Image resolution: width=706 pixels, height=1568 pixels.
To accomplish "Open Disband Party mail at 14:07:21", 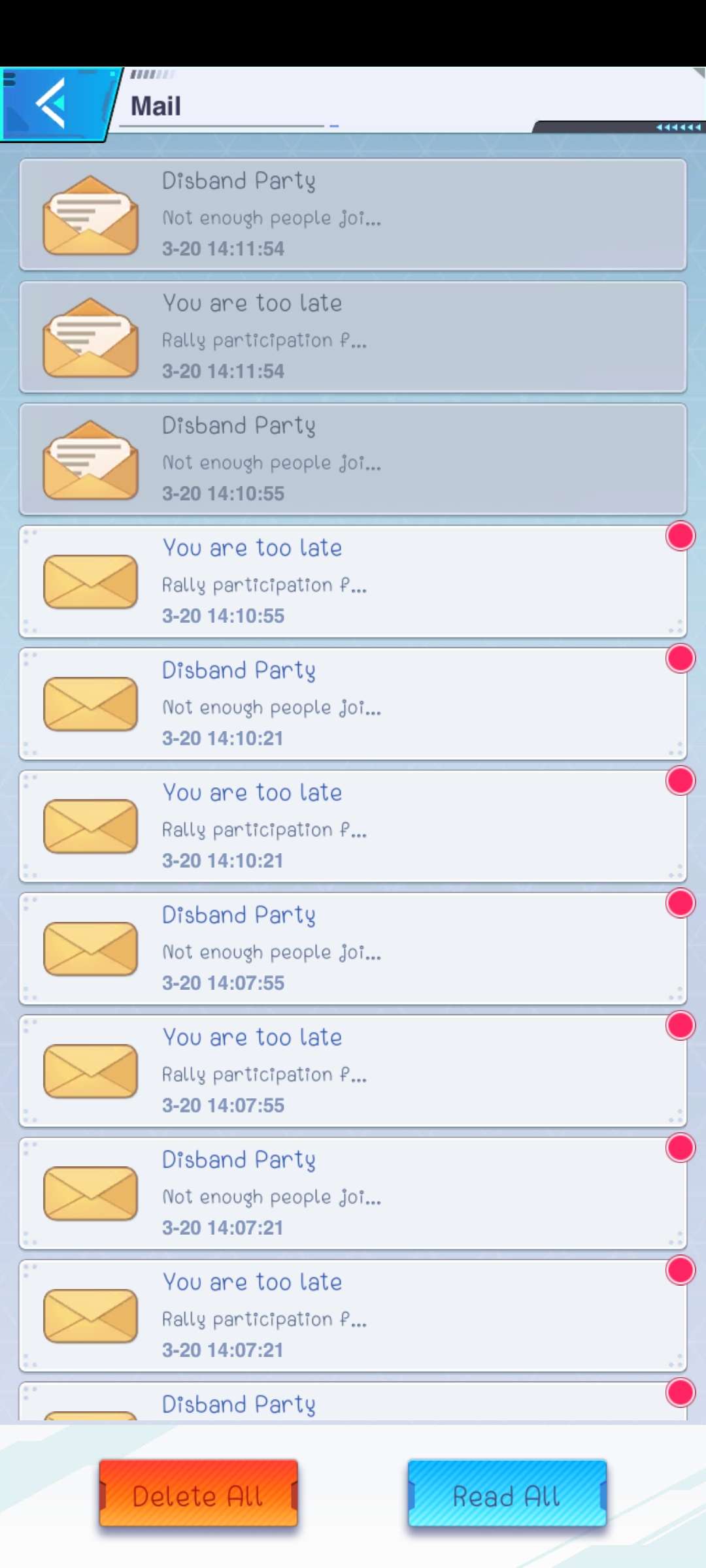I will tap(353, 1193).
